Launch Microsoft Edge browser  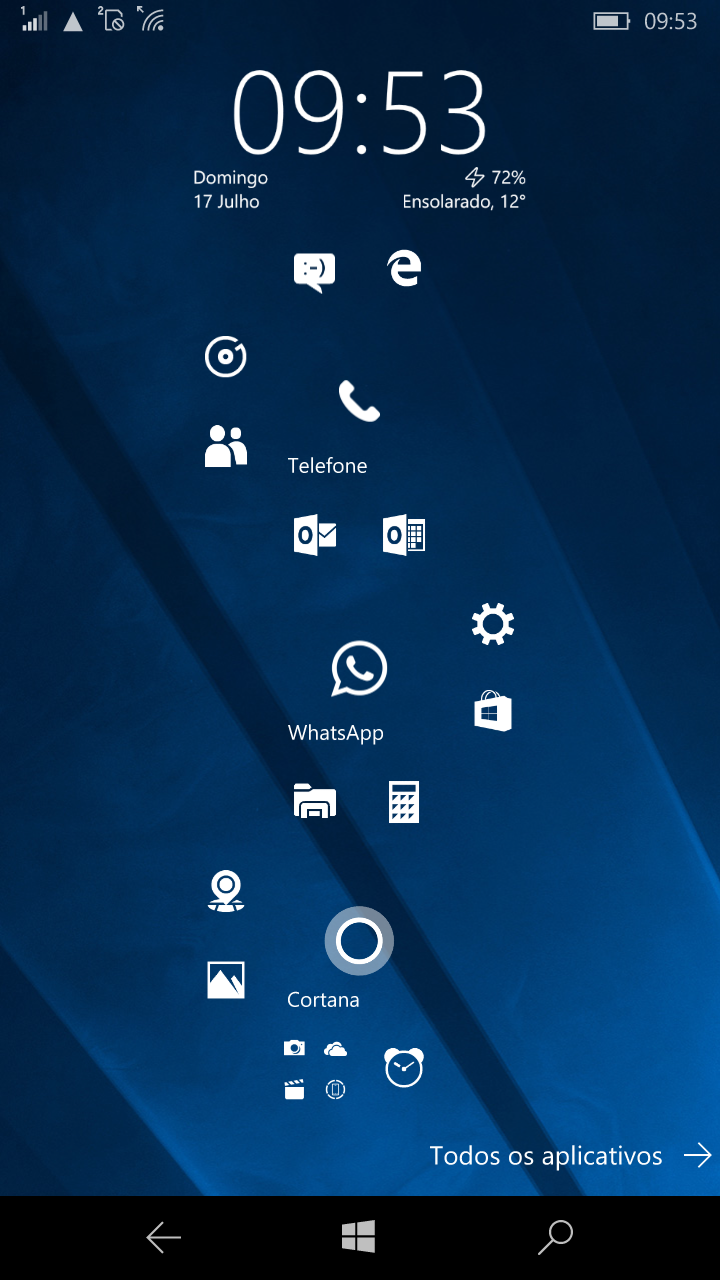(x=404, y=268)
